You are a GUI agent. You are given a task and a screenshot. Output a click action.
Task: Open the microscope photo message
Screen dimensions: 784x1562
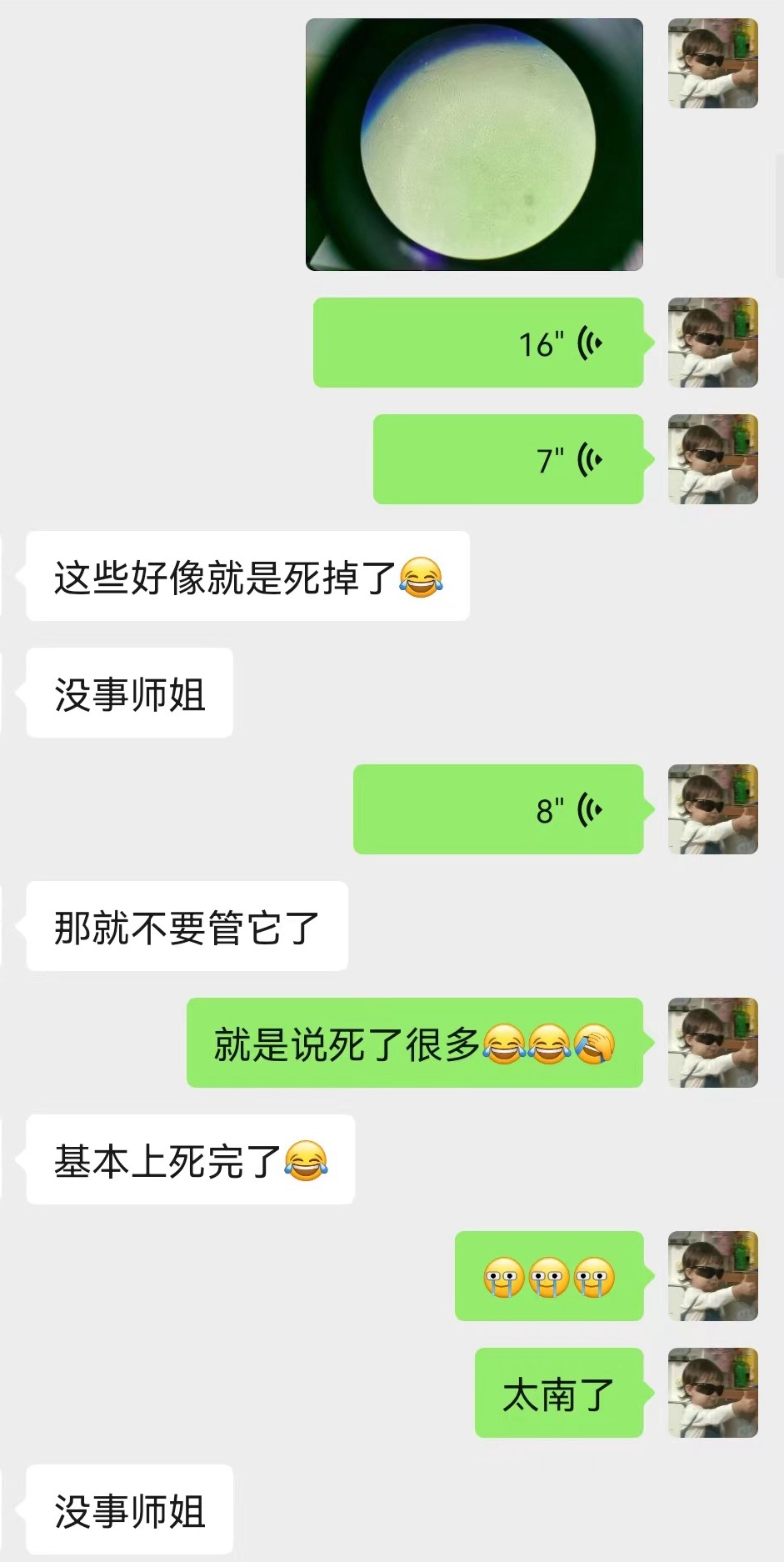(x=474, y=145)
